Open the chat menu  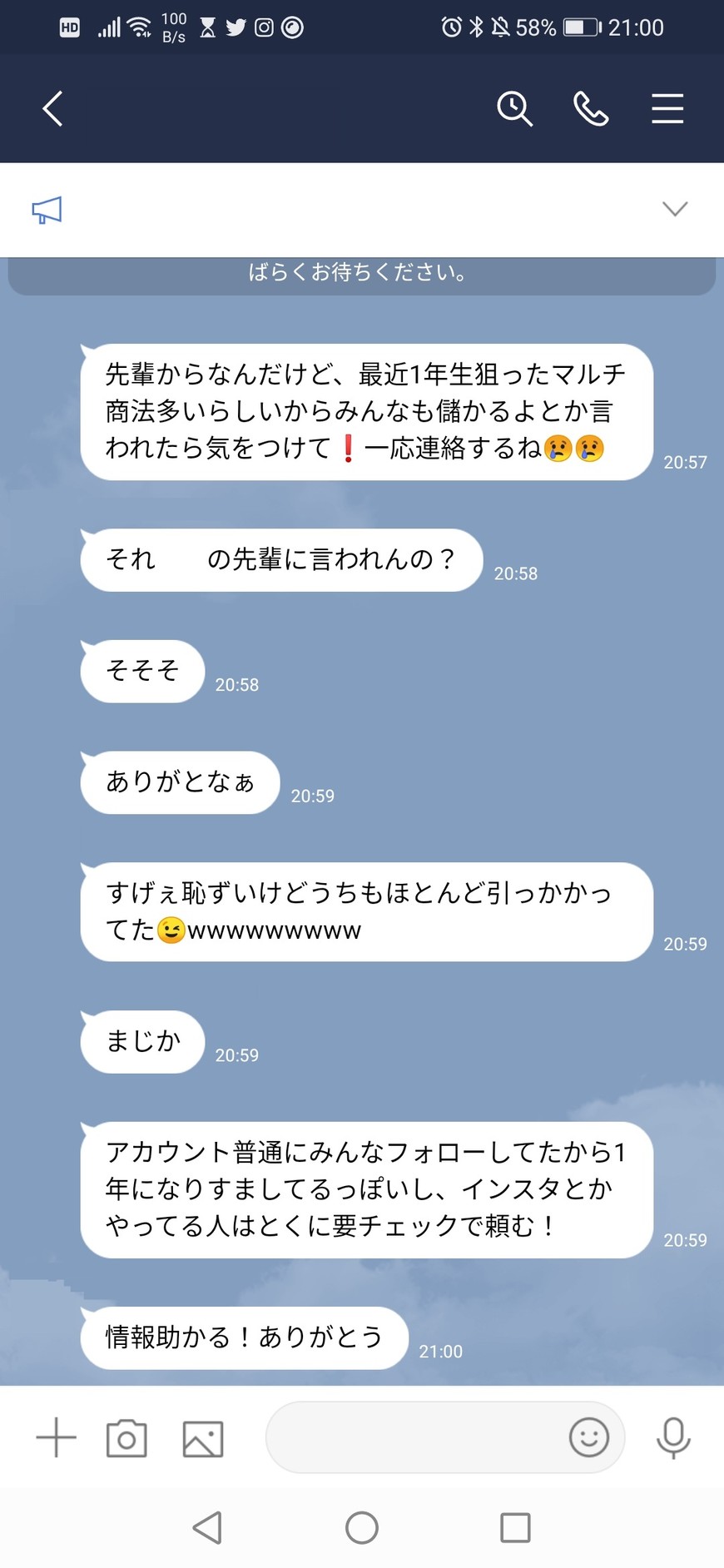[x=667, y=109]
